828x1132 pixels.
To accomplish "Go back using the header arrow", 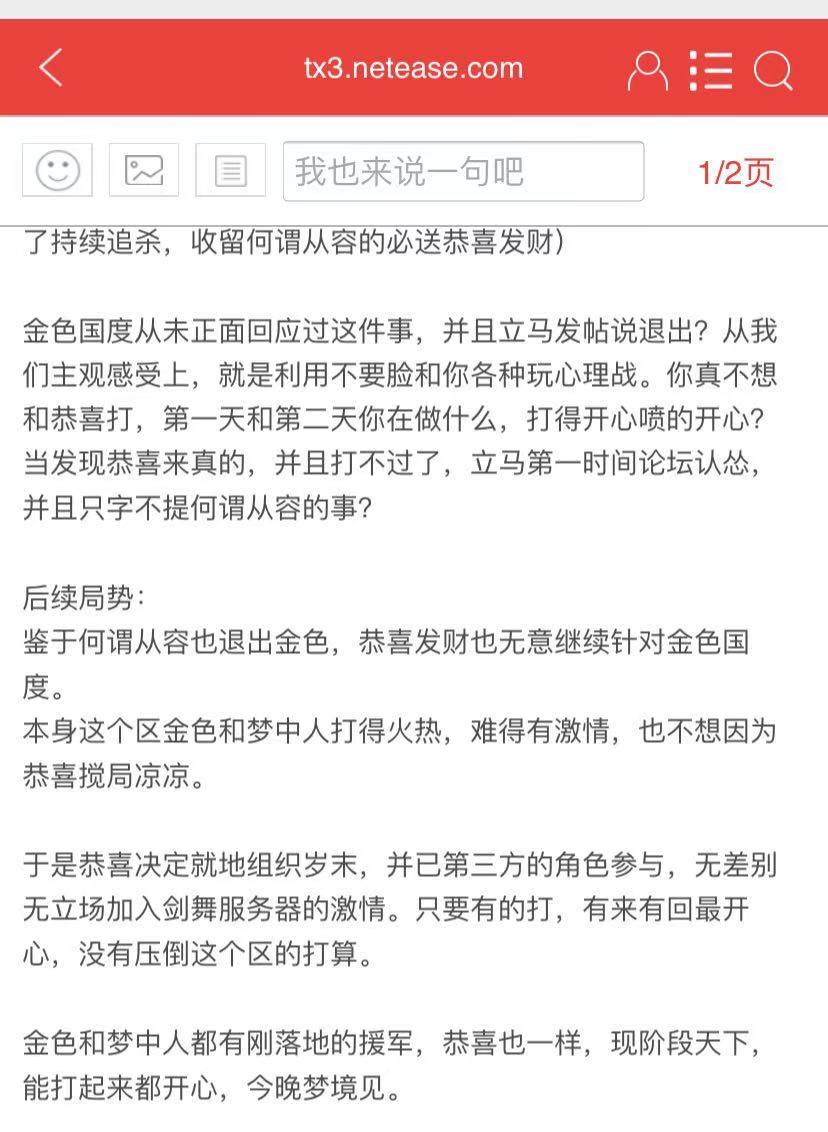I will pos(51,68).
